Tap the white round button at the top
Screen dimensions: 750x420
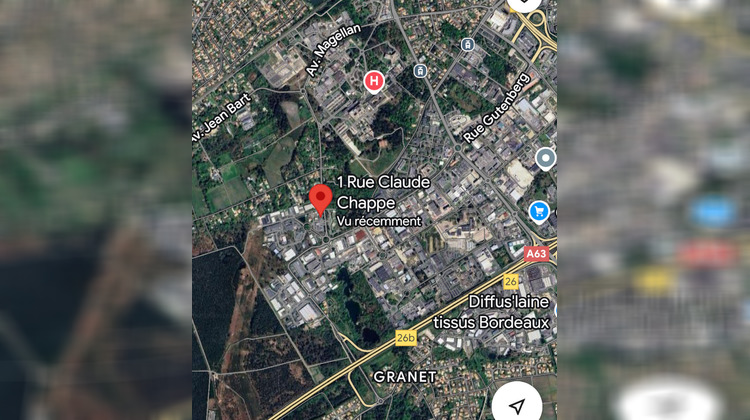[524, 4]
